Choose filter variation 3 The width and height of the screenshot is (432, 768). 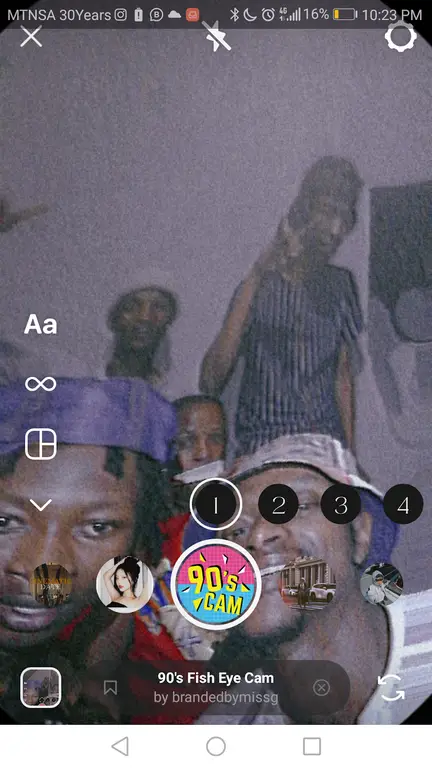(341, 504)
